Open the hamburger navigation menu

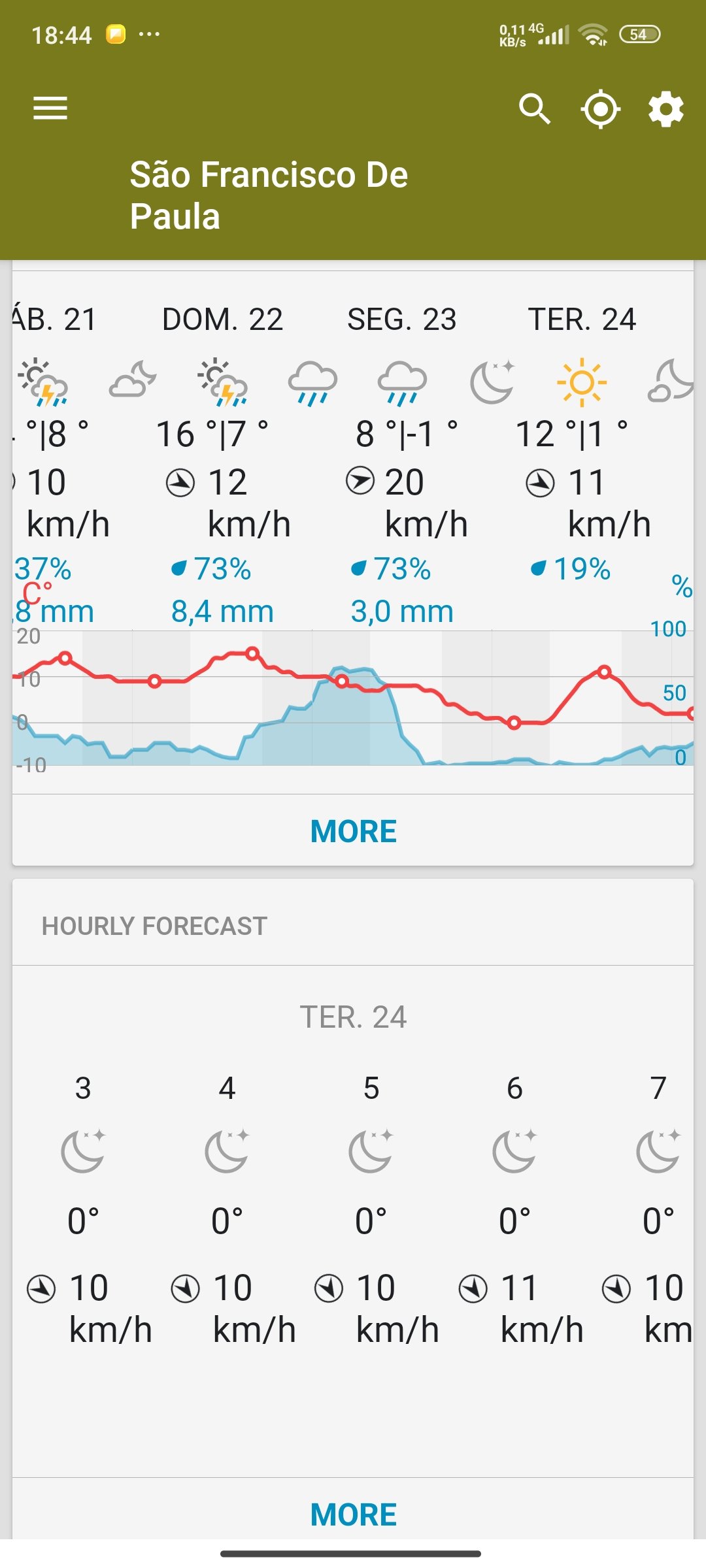tap(50, 108)
